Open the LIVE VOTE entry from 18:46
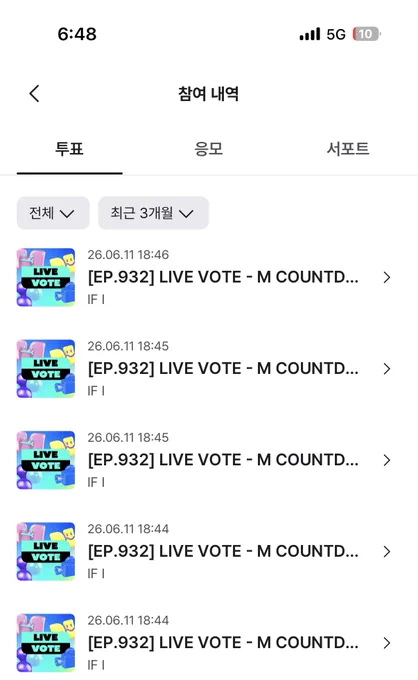 pos(204,277)
